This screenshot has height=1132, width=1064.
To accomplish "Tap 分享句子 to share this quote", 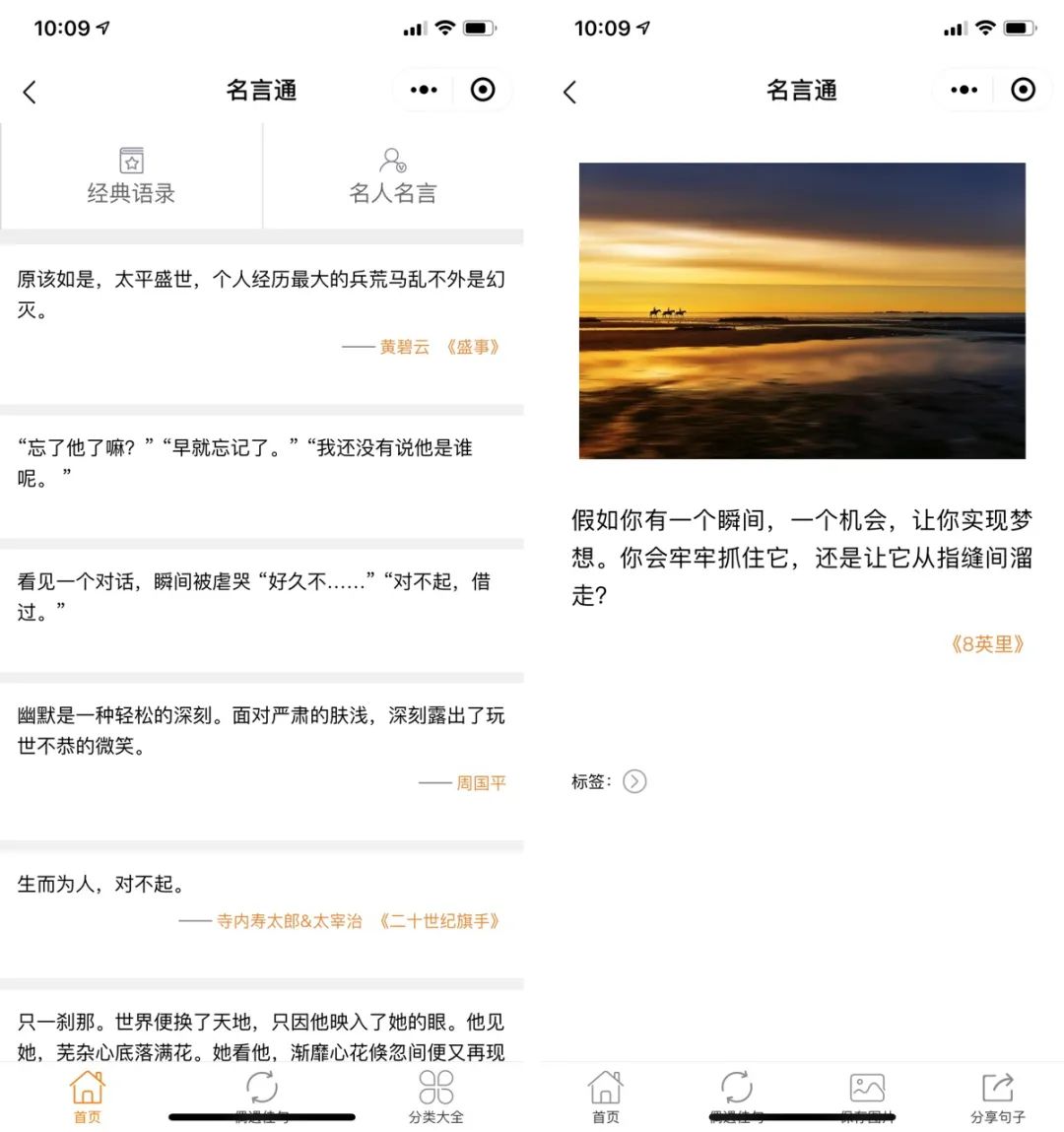I will tap(997, 1096).
